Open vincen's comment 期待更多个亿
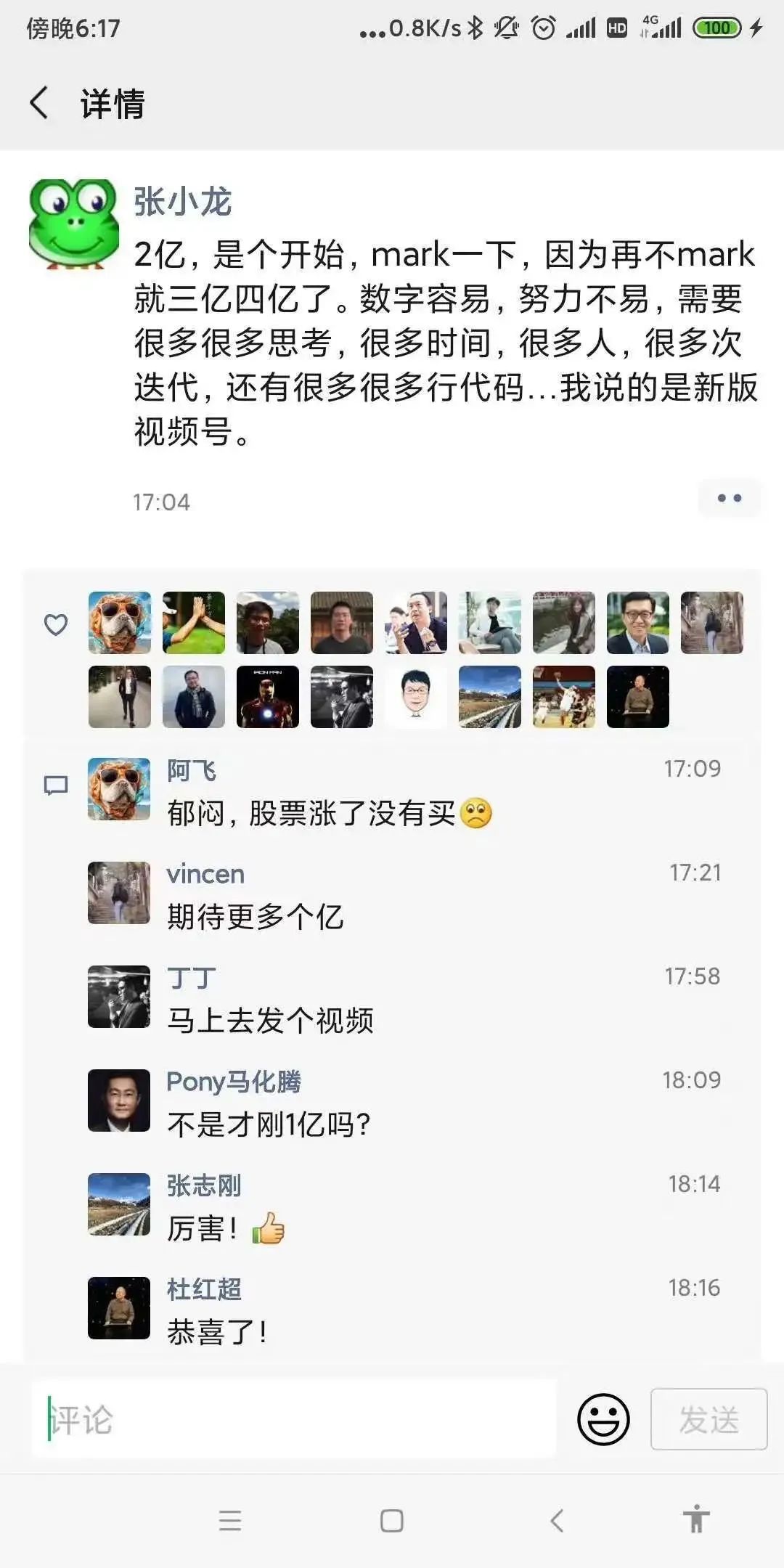 [x=256, y=915]
